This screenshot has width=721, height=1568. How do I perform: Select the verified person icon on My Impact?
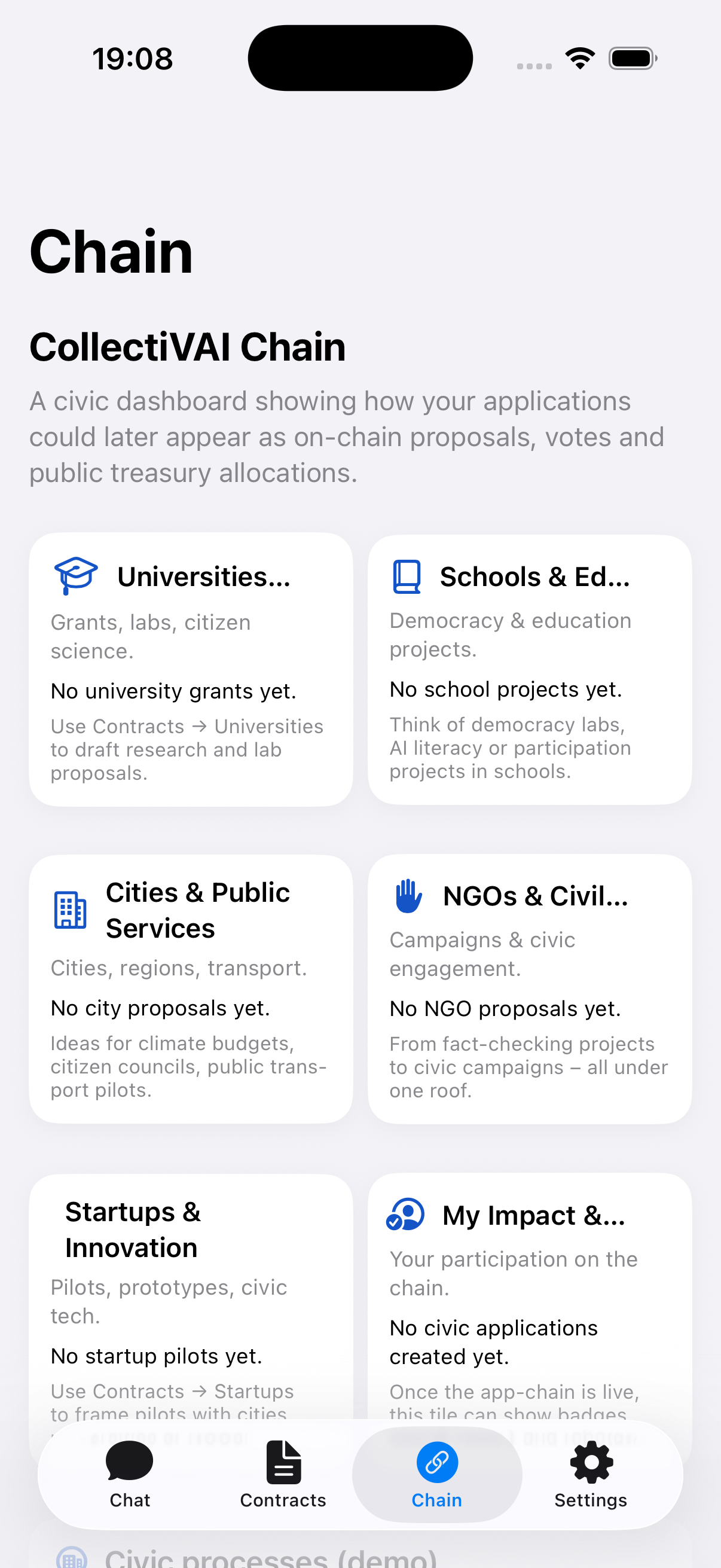pyautogui.click(x=405, y=1215)
